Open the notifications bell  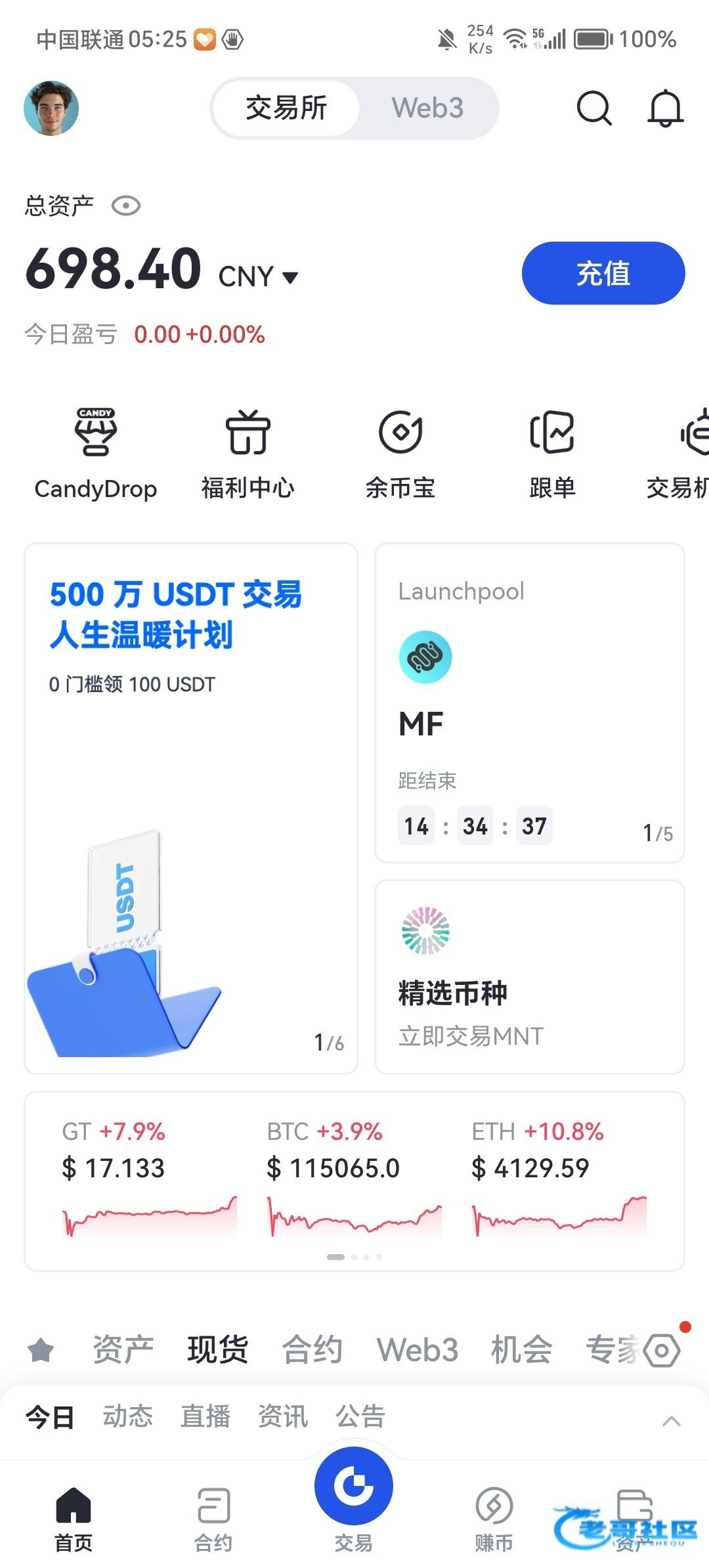click(665, 108)
